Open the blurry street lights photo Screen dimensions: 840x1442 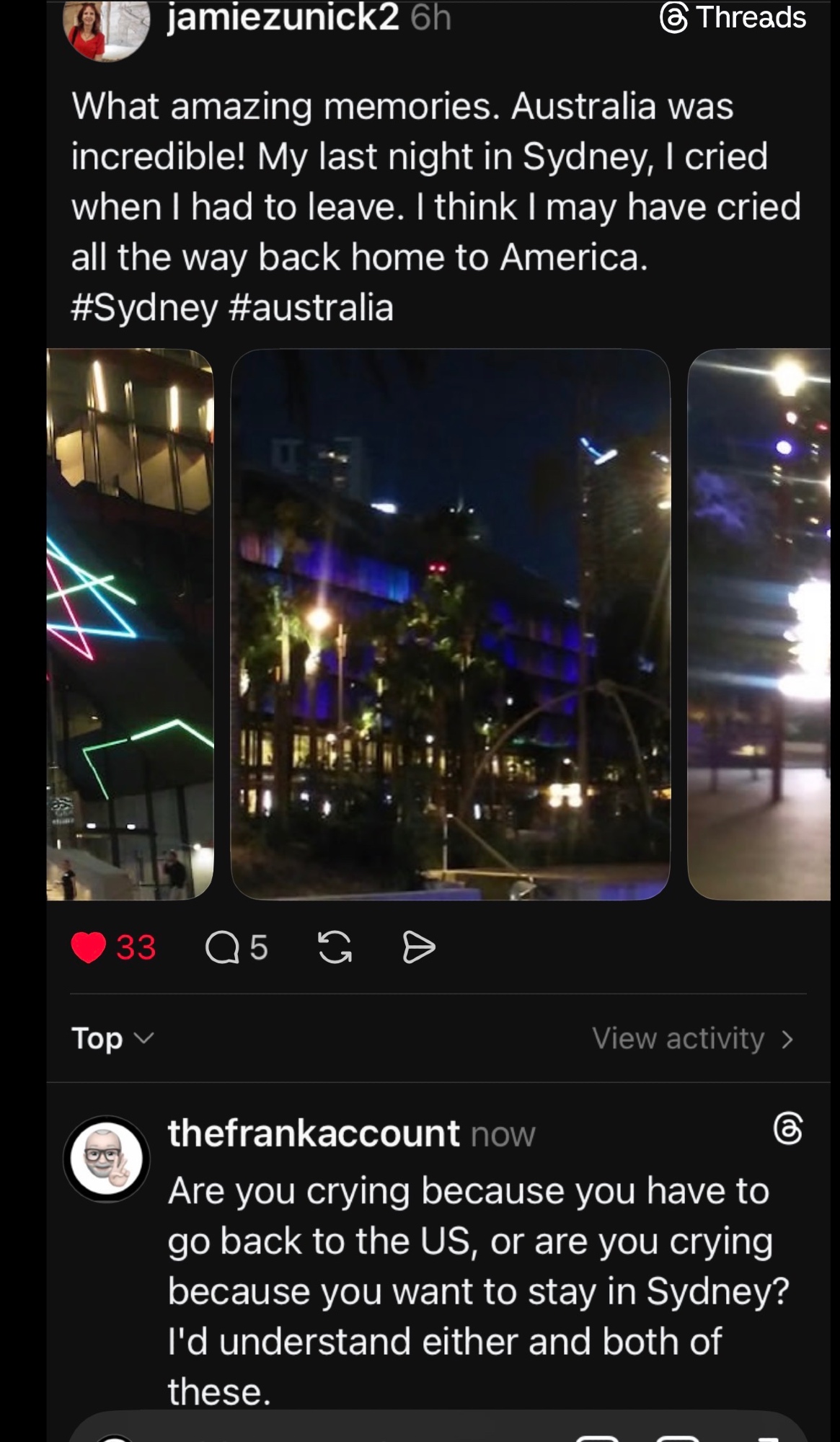[759, 624]
